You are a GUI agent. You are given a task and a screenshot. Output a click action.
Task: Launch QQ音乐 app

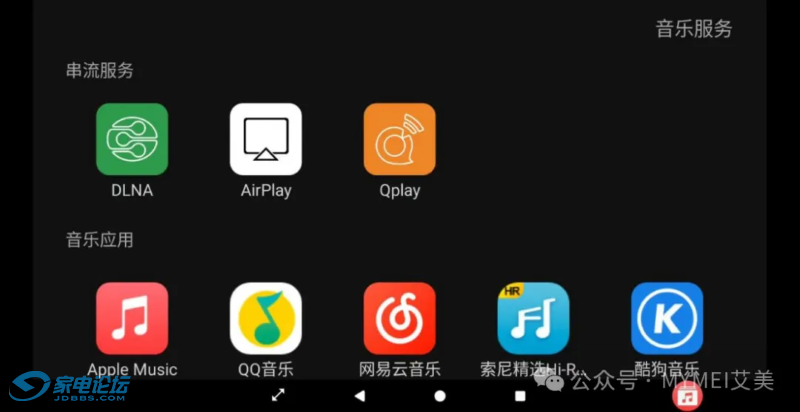265,318
